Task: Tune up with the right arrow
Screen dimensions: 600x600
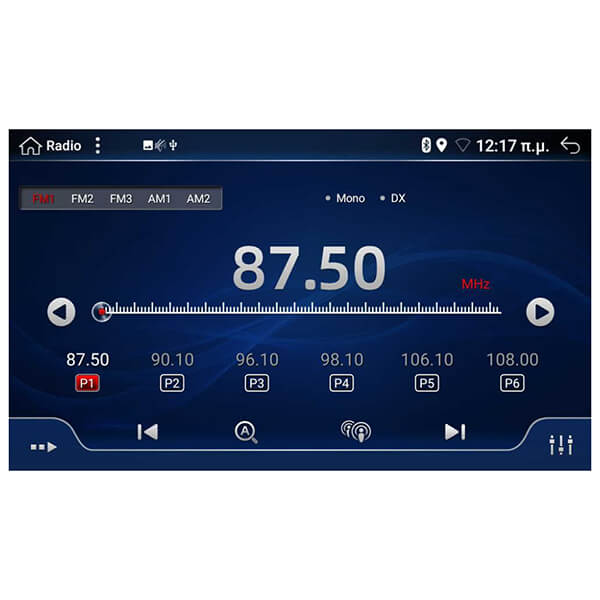Action: tap(540, 312)
